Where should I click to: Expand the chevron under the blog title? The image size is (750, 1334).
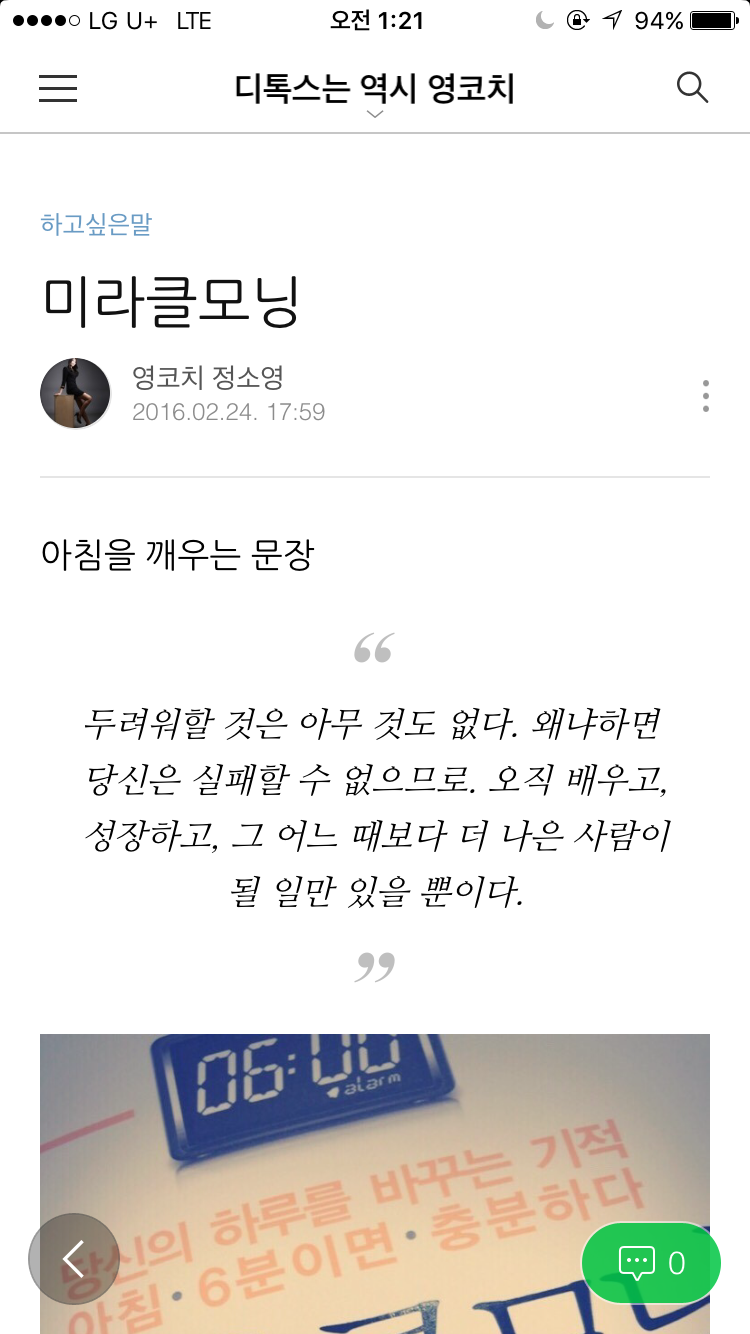point(375,114)
